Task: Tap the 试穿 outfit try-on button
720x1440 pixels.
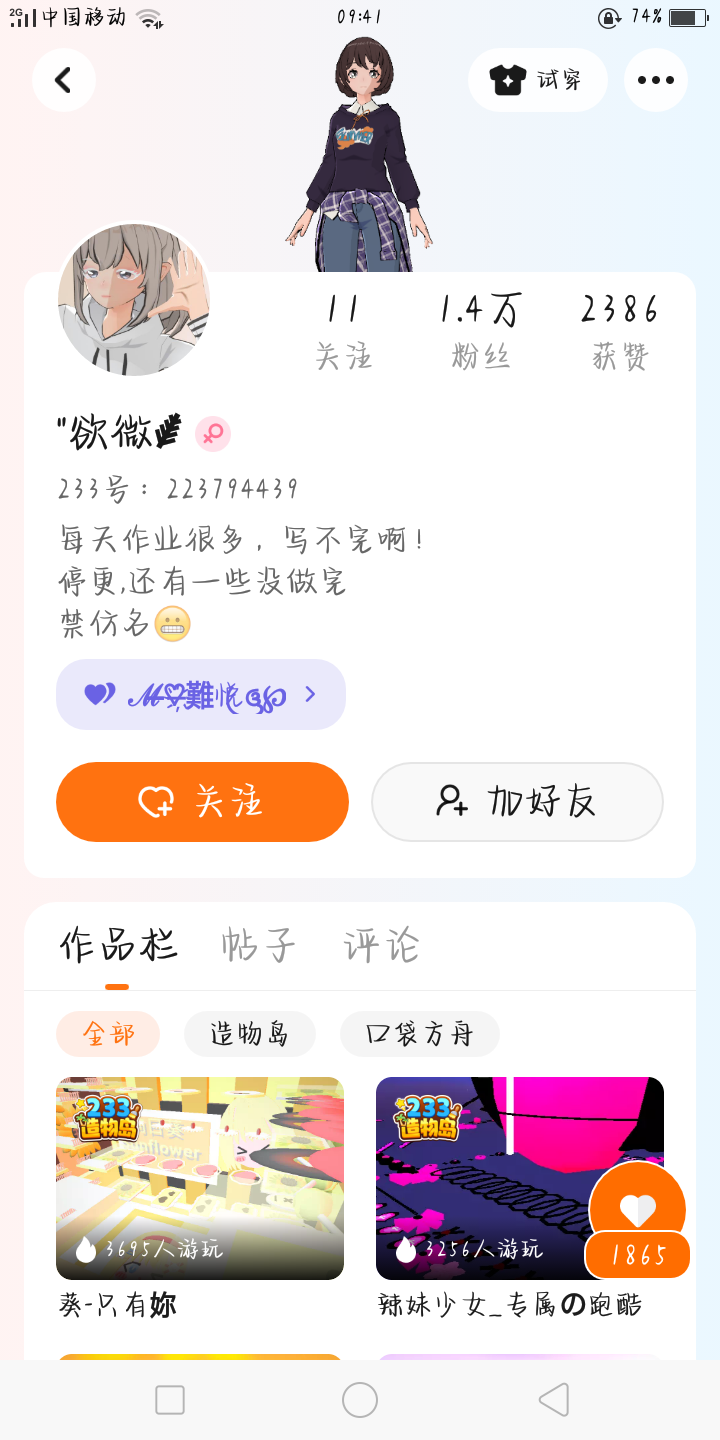Action: pos(538,80)
